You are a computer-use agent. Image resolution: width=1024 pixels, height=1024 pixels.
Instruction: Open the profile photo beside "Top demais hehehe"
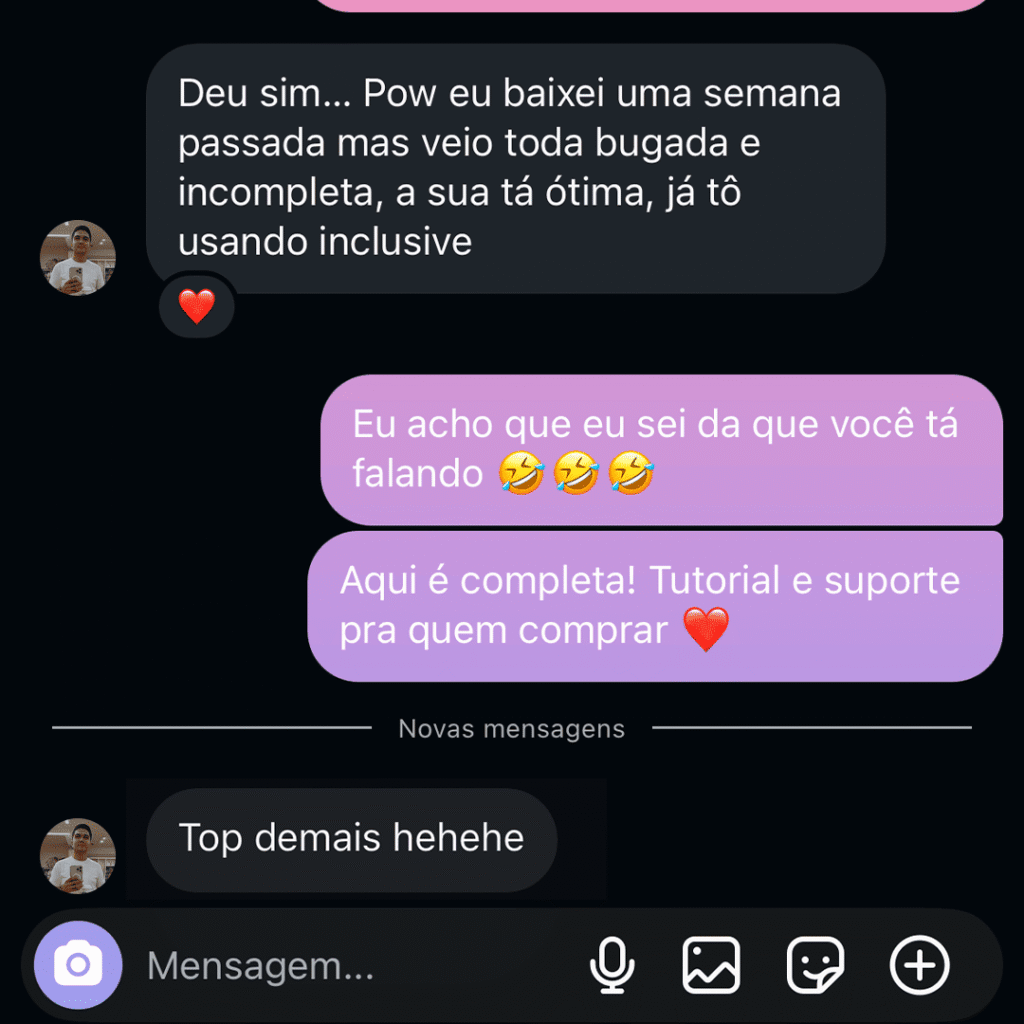78,856
